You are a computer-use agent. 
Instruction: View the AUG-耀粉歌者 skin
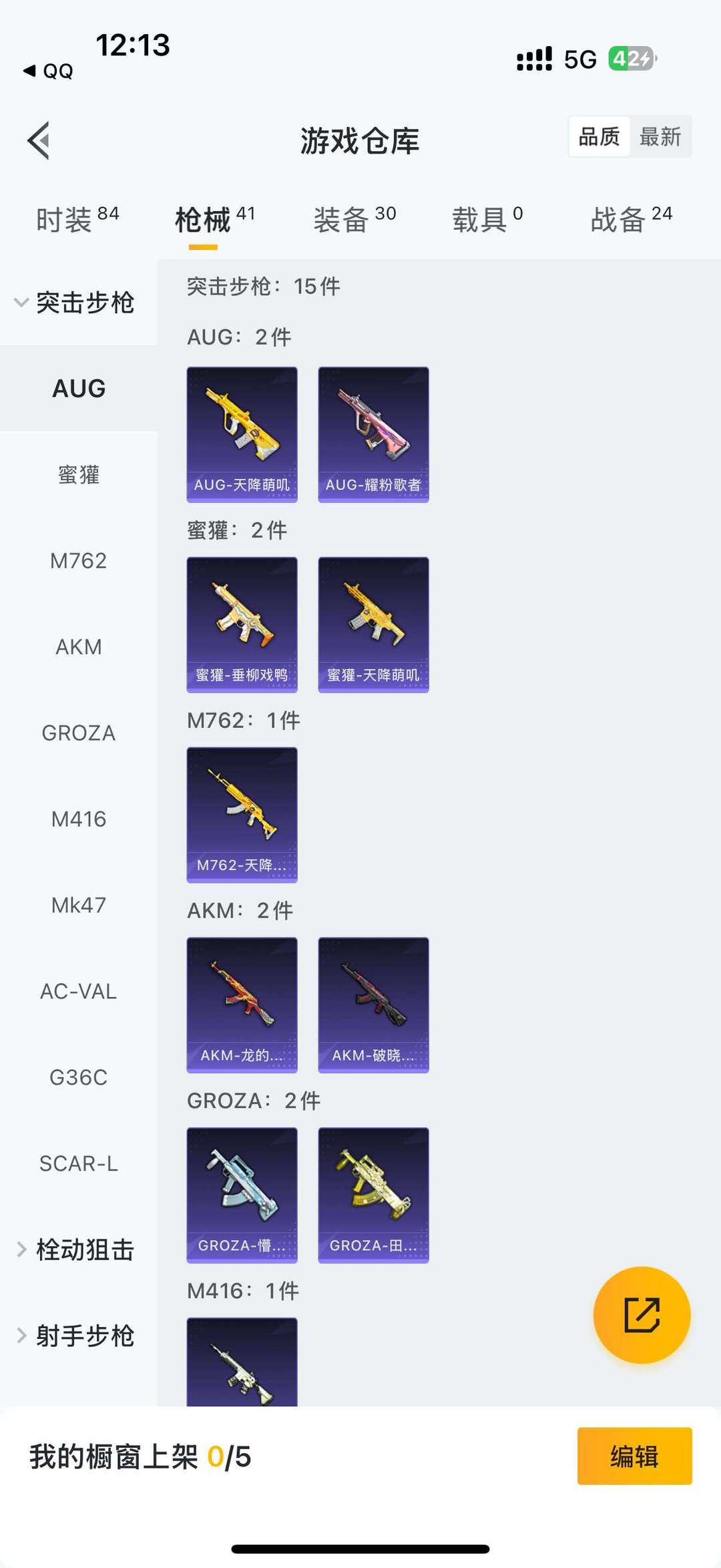coord(373,434)
